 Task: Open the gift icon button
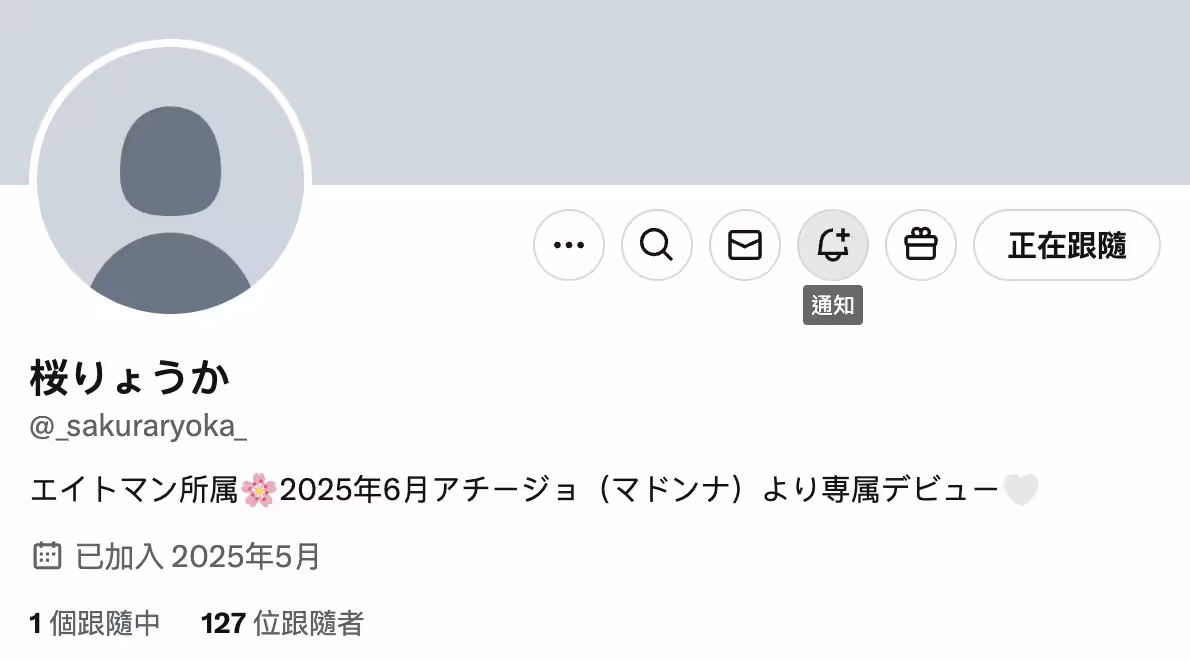pyautogui.click(x=920, y=245)
